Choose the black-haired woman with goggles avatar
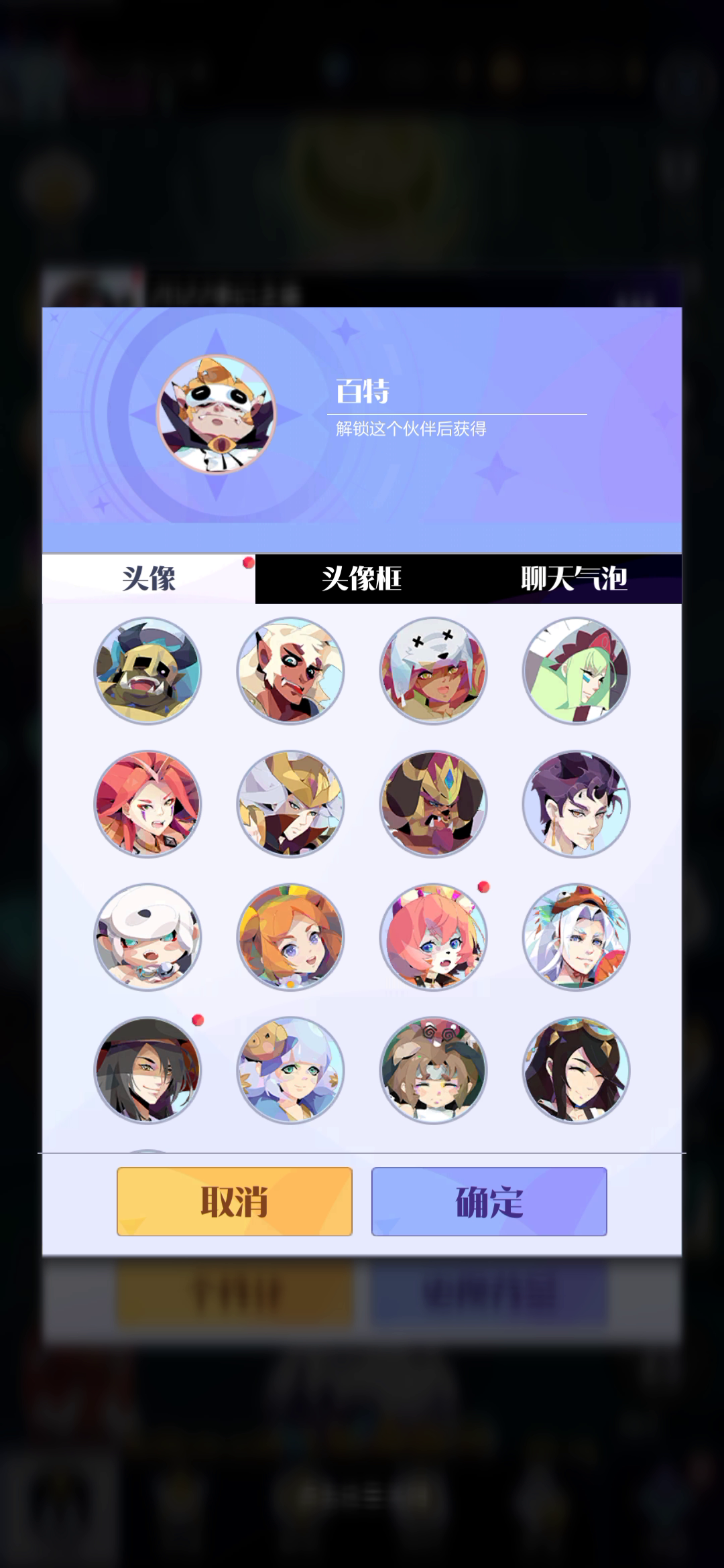This screenshot has height=1568, width=724. [x=576, y=1070]
